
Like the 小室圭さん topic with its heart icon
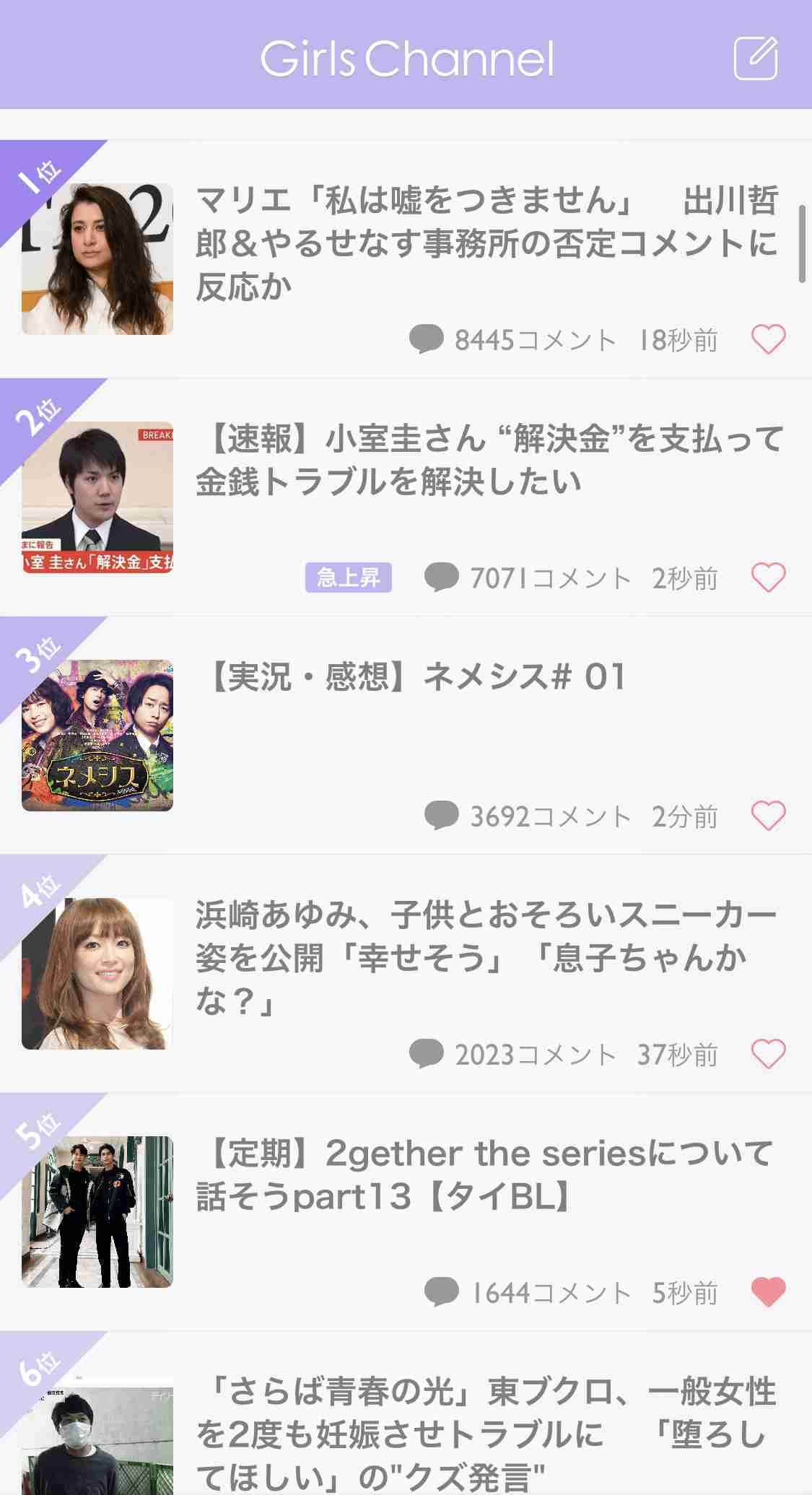pyautogui.click(x=768, y=577)
